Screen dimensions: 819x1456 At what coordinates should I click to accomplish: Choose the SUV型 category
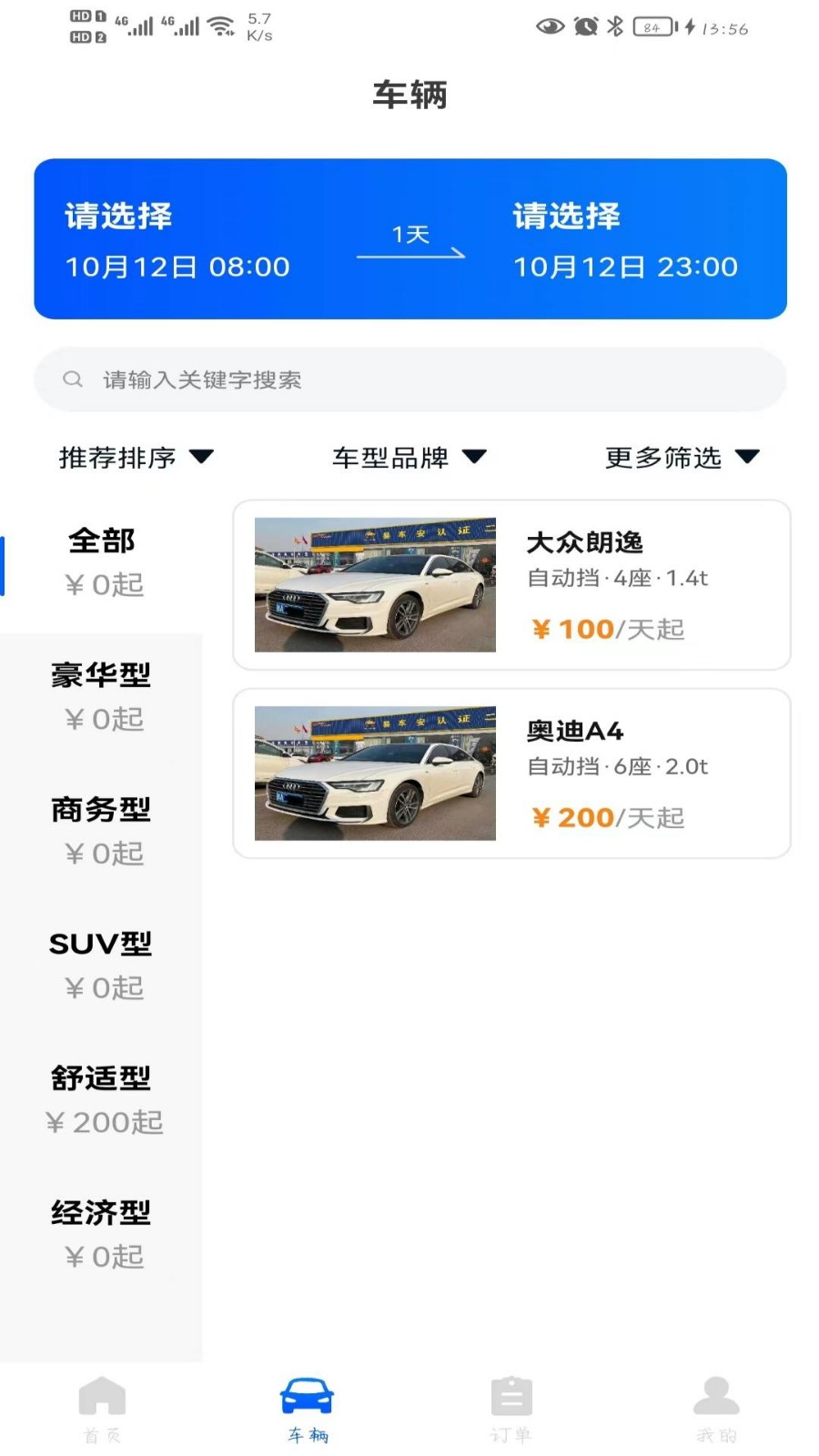pyautogui.click(x=102, y=965)
